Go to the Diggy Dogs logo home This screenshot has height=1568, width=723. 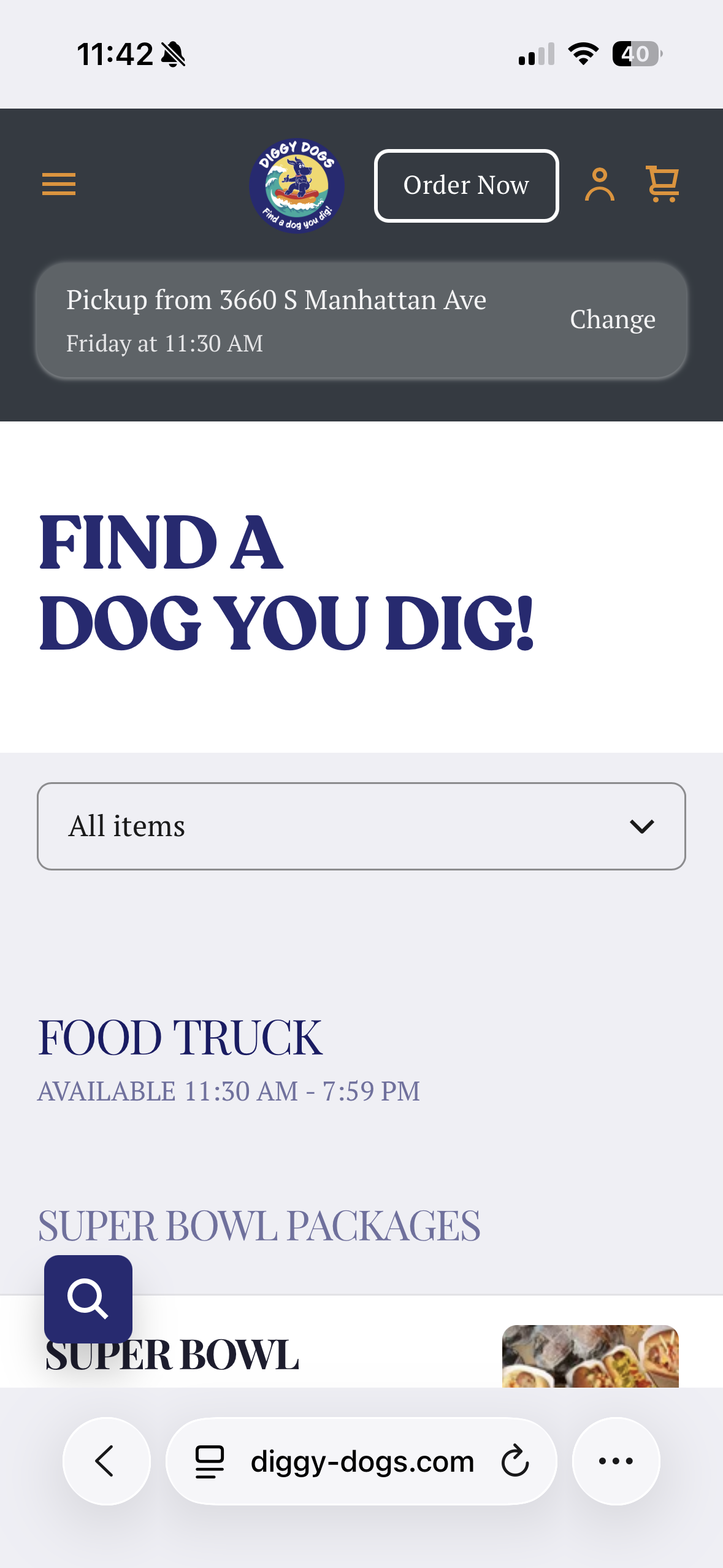point(296,185)
